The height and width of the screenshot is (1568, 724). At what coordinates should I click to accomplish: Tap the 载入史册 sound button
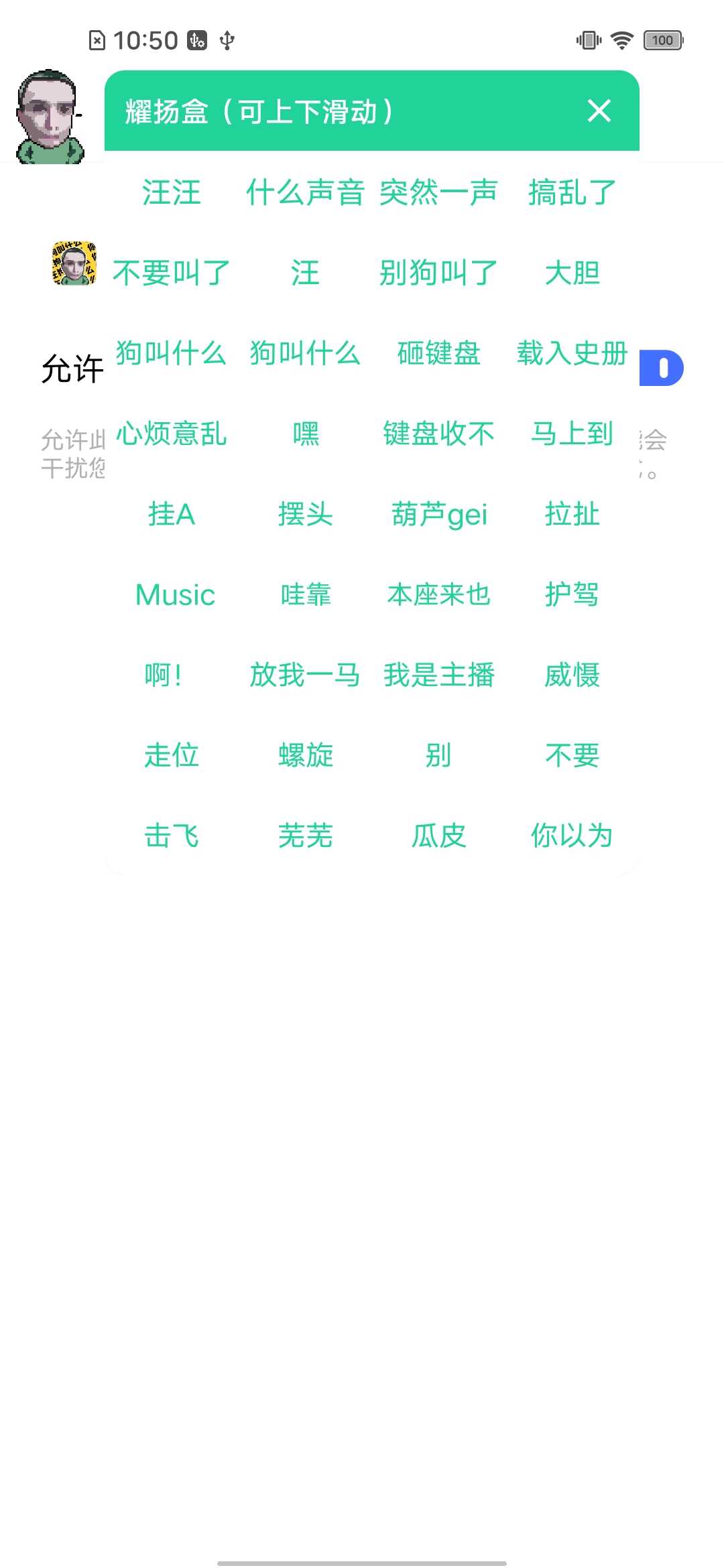coord(574,355)
